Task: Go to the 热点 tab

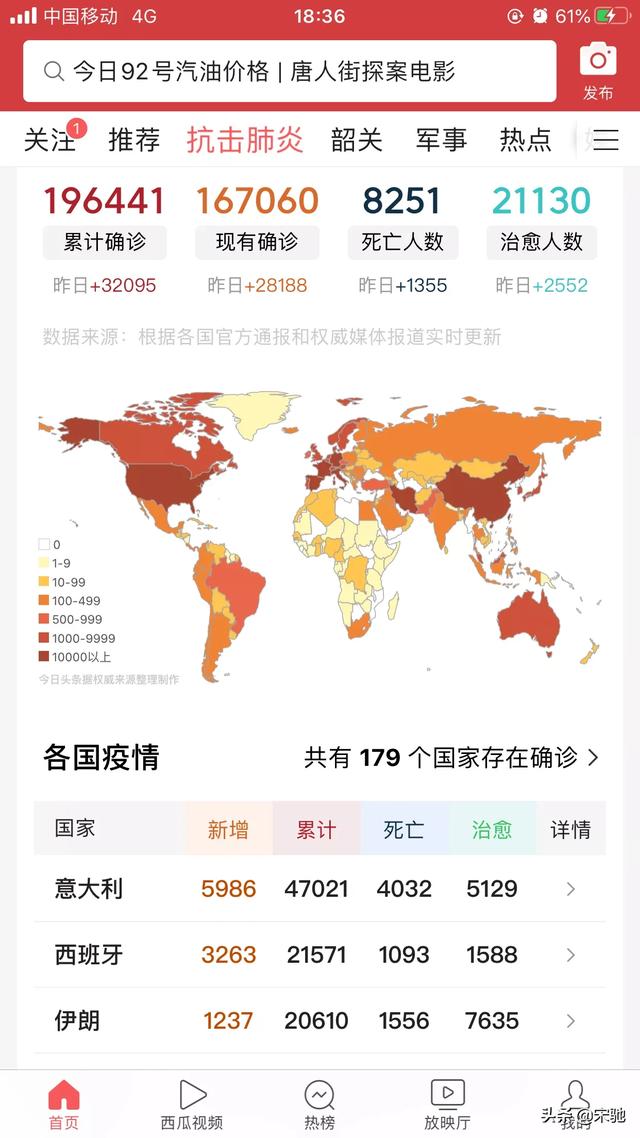Action: coord(525,140)
